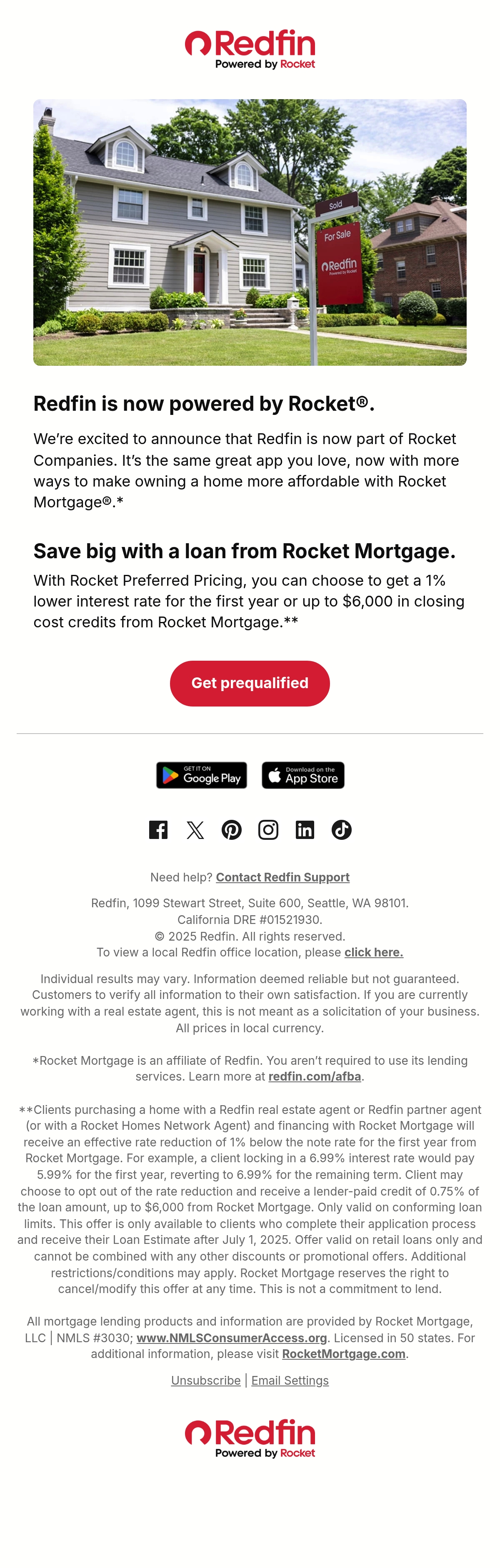Open Redfin's Pinterest icon
The image size is (500, 1568).
click(231, 830)
